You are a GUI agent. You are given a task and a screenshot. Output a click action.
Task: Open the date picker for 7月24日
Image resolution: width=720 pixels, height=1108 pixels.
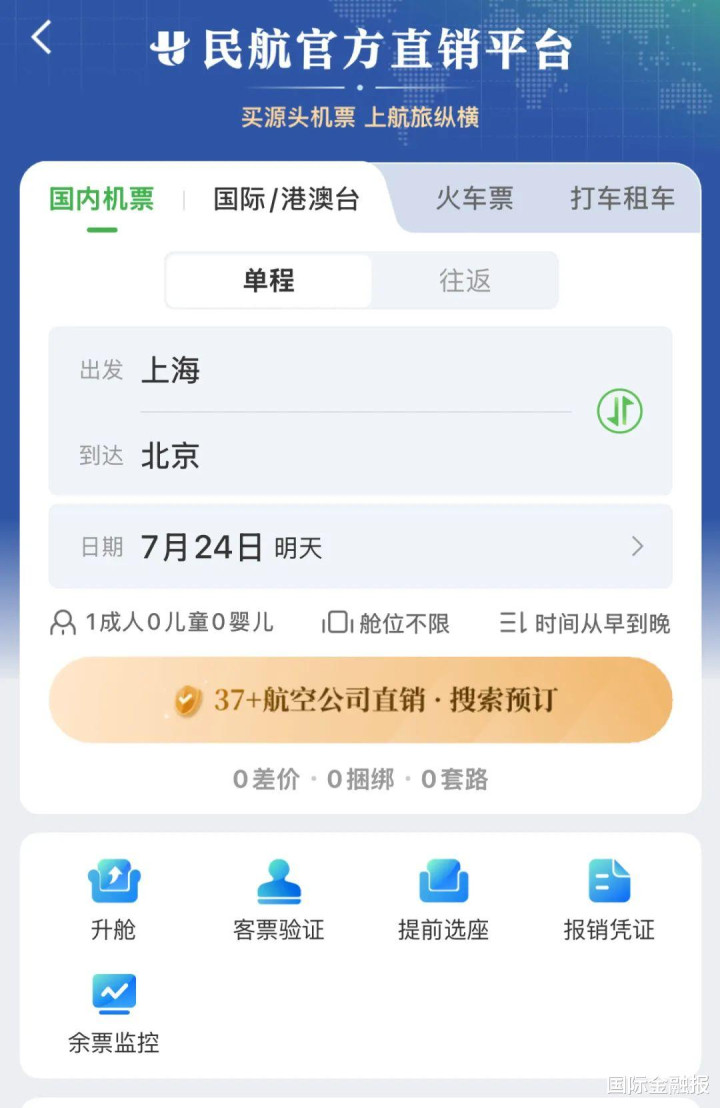coord(360,547)
